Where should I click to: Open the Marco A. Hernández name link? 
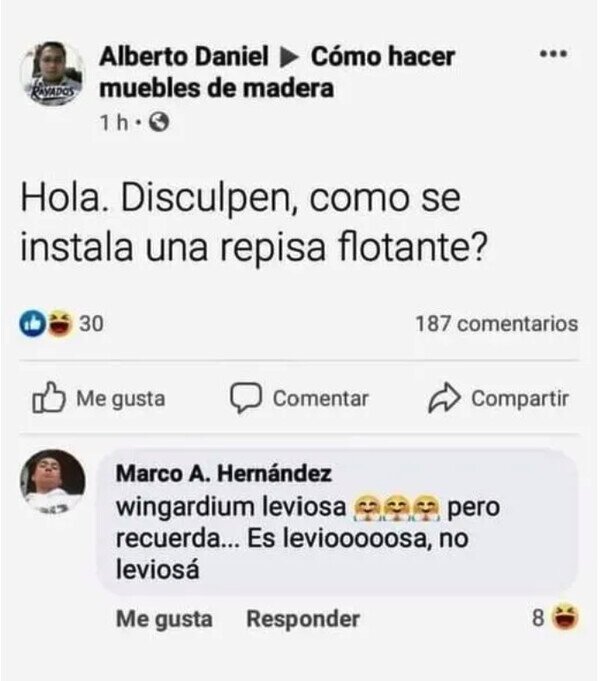pos(224,473)
